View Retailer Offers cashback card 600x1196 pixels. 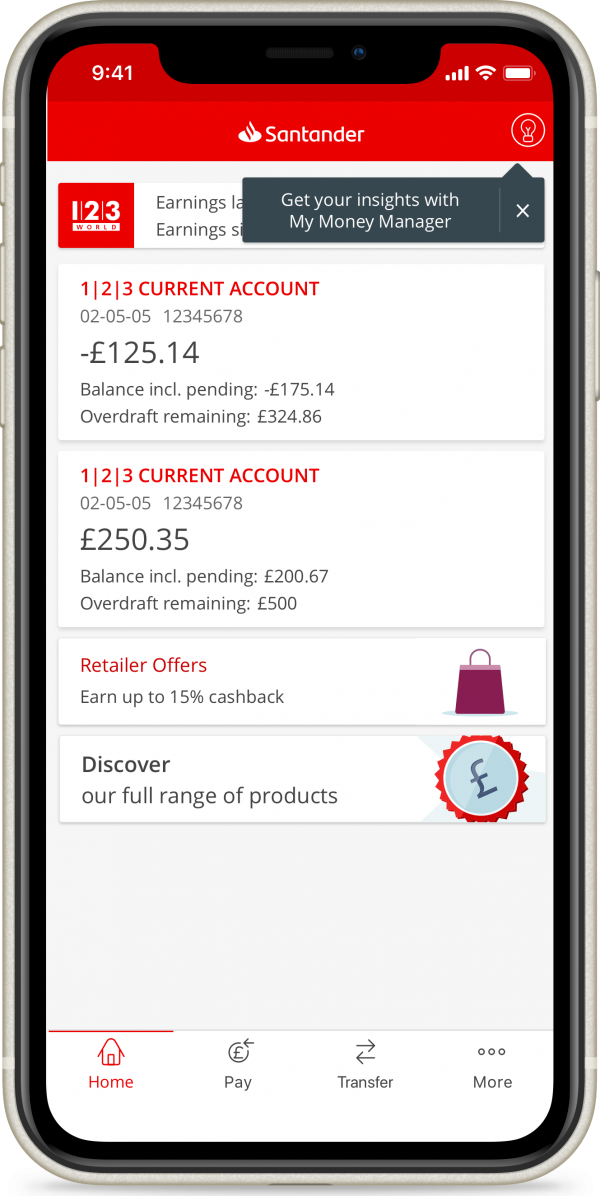click(302, 681)
